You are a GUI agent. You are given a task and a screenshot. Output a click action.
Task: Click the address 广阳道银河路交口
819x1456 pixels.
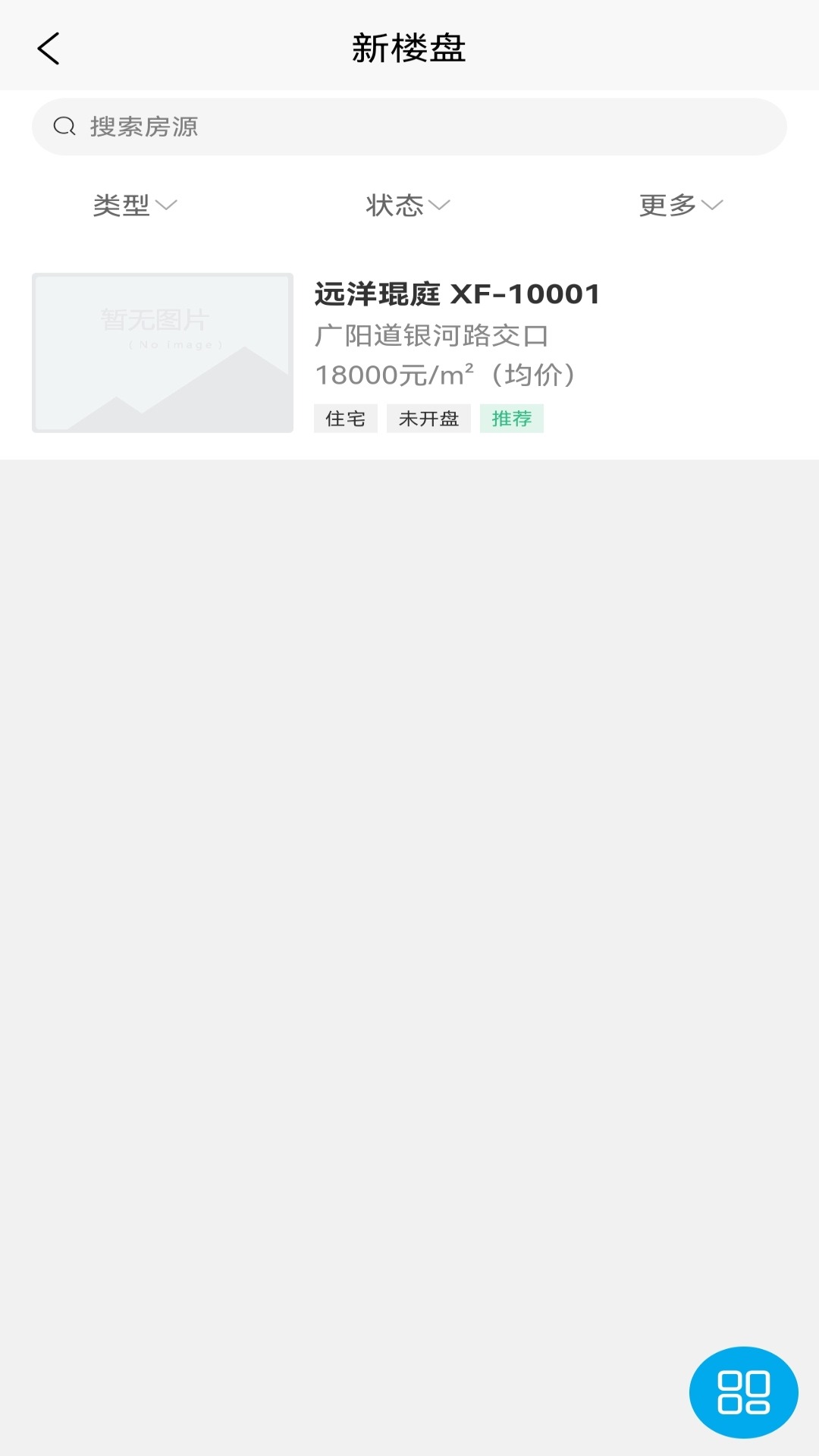tap(432, 334)
